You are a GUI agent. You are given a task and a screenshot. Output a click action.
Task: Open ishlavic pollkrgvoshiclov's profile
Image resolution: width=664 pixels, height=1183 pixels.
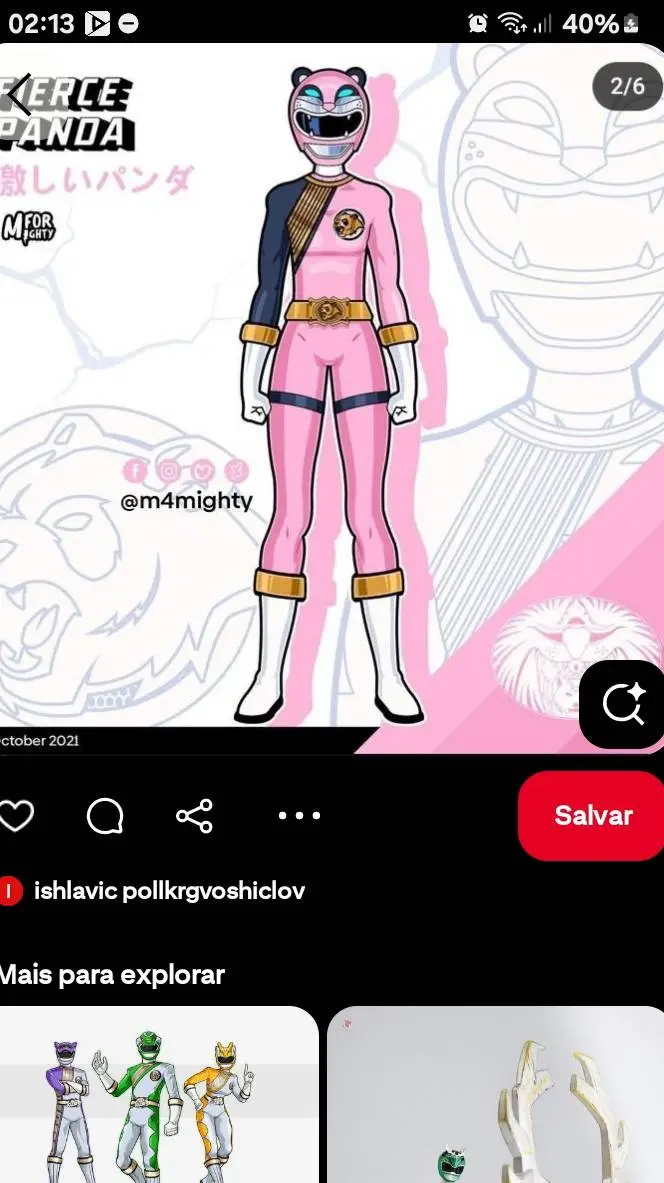[168, 890]
